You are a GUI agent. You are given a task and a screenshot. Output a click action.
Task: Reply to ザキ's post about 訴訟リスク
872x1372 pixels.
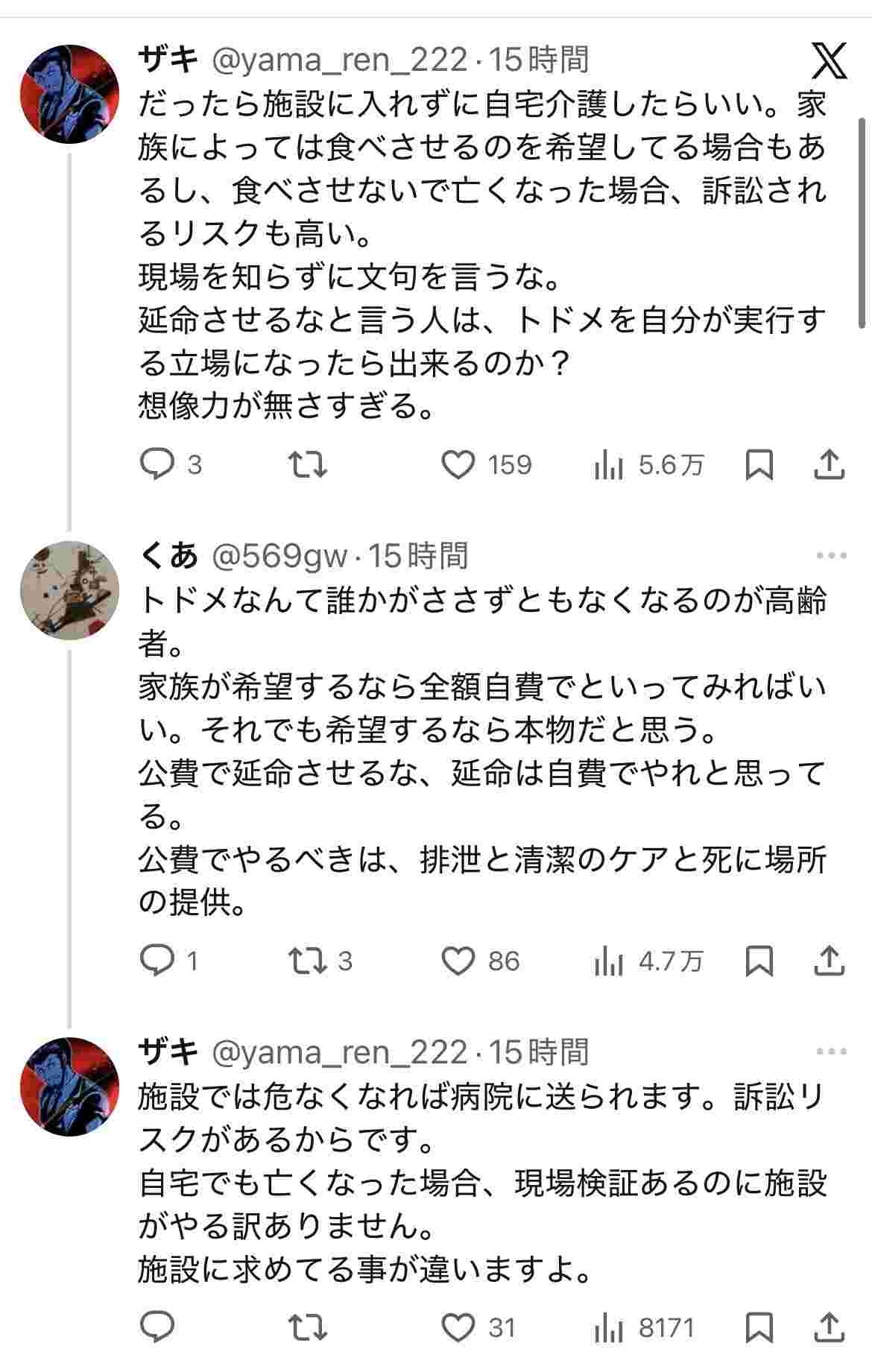(x=158, y=1327)
